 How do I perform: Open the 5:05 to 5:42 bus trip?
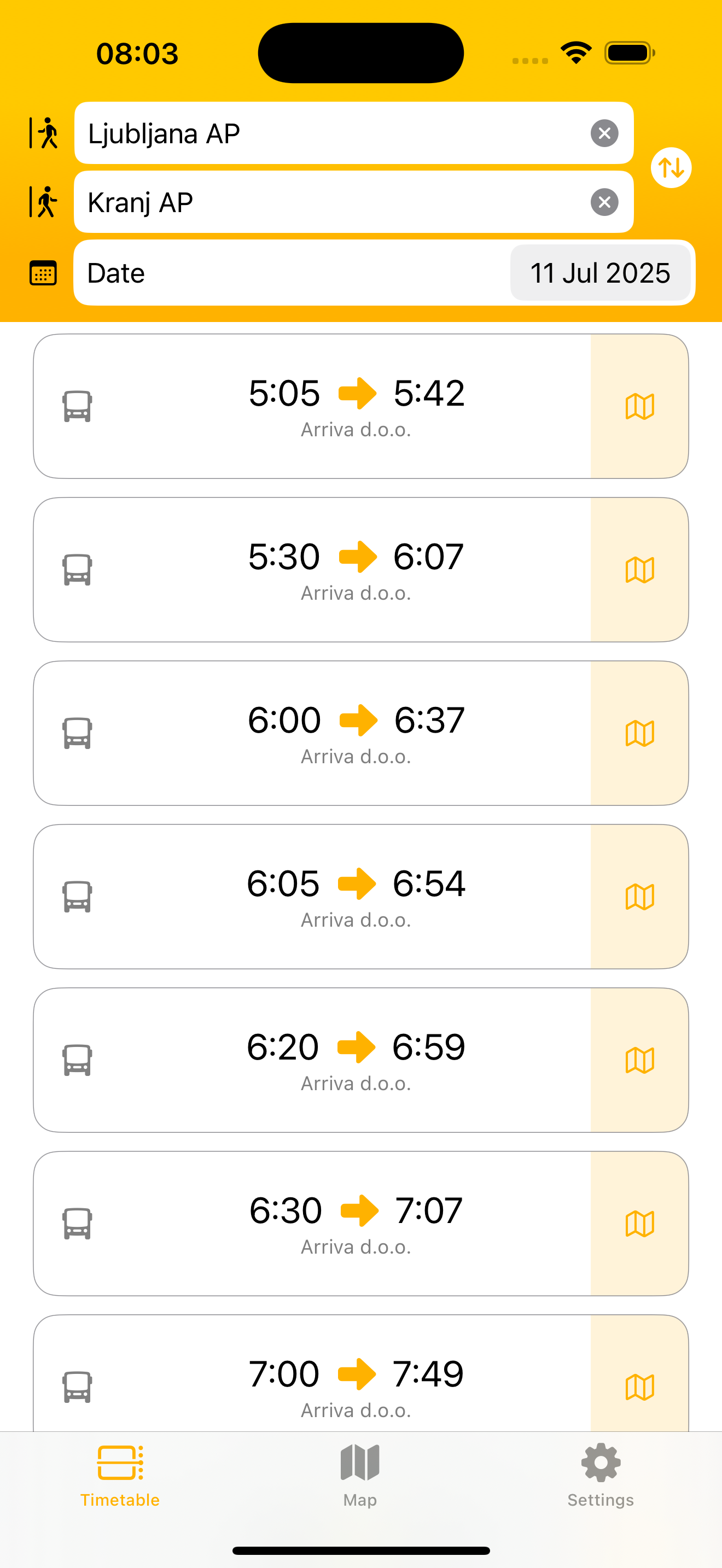(312, 406)
